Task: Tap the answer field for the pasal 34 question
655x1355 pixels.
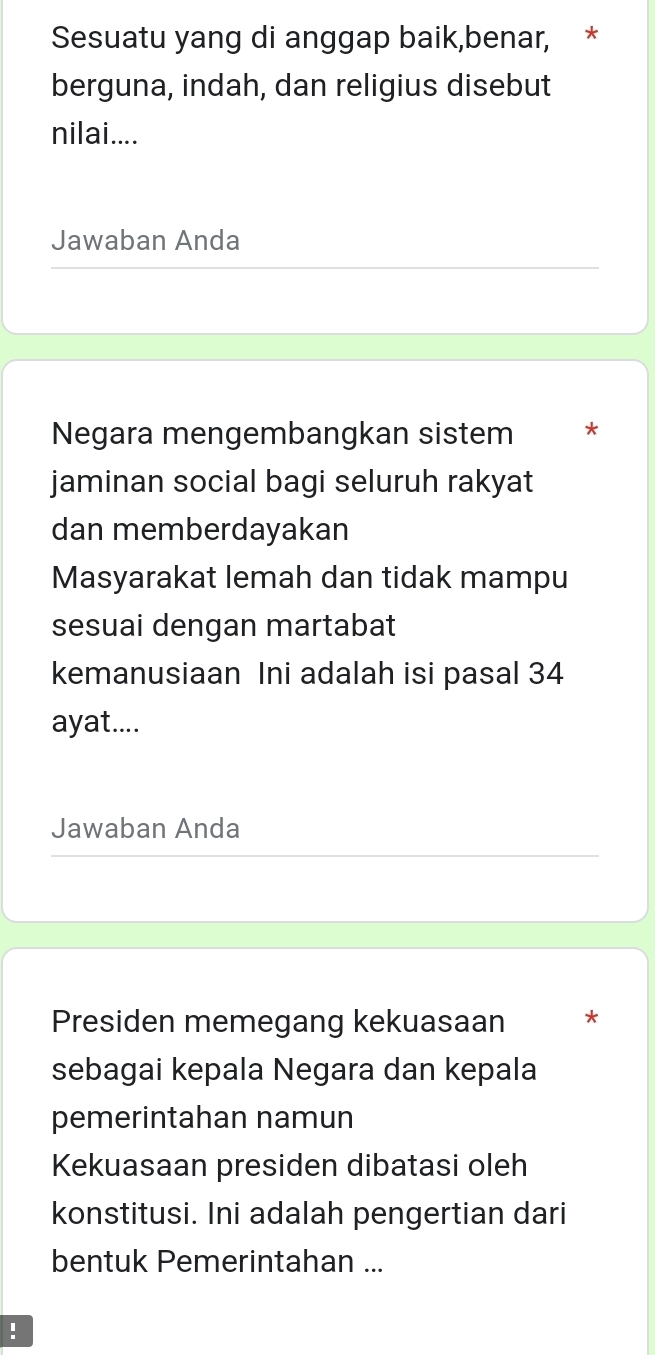Action: 324,829
